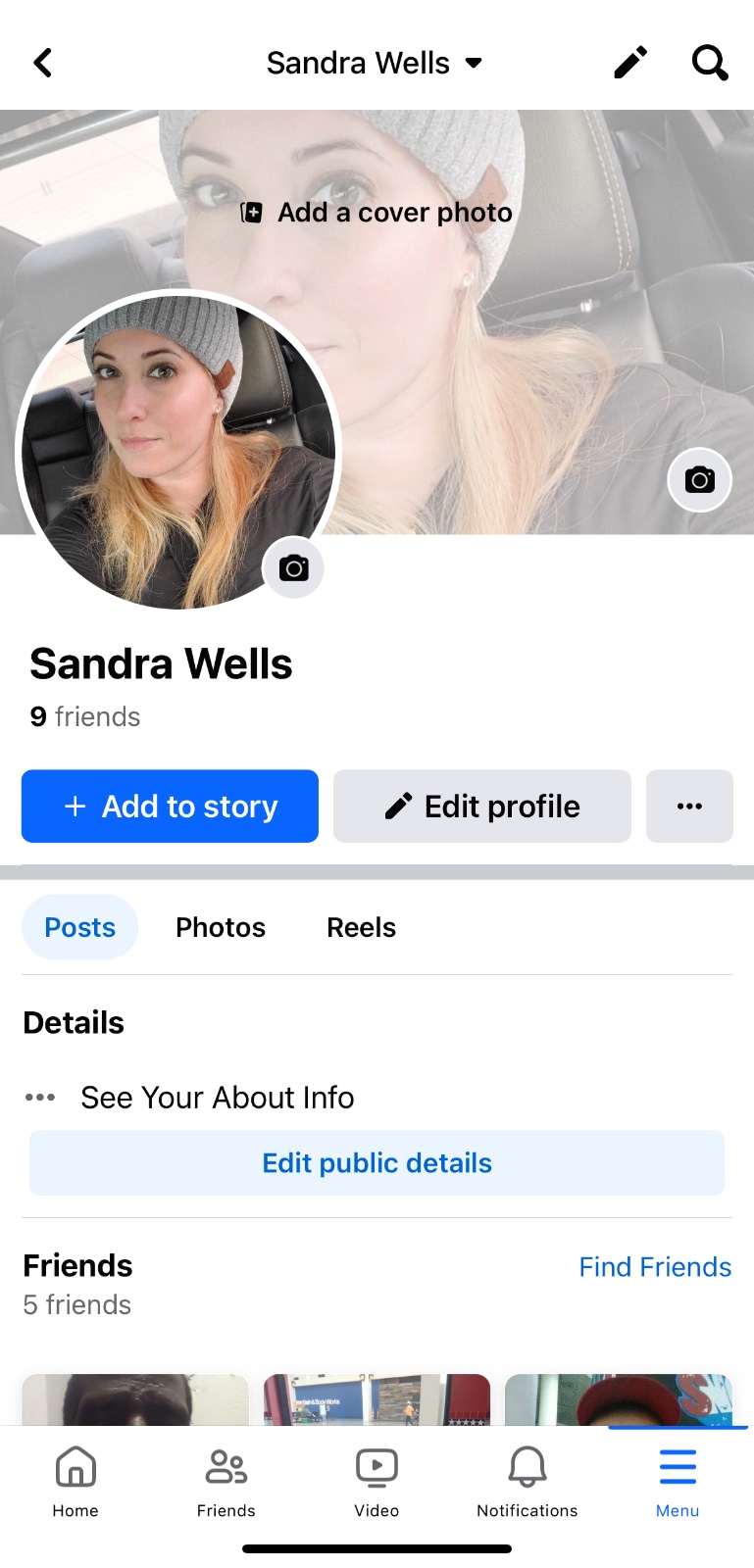754x1568 pixels.
Task: Tap Edit public details
Action: point(377,1163)
